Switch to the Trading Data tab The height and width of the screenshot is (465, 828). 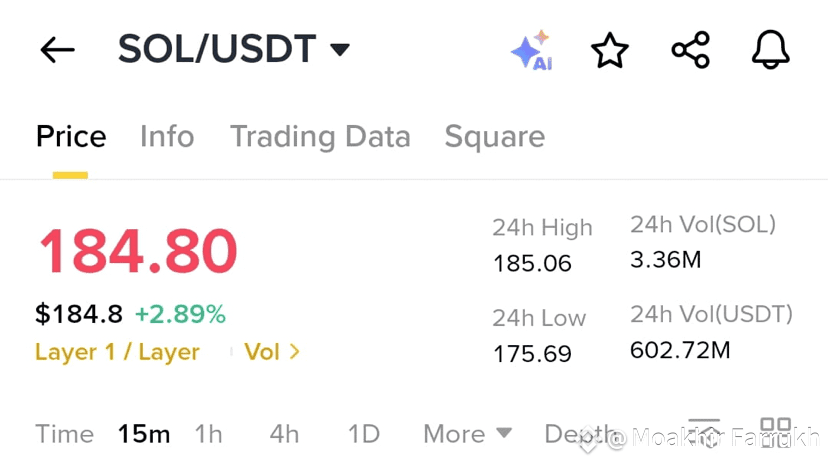click(320, 137)
